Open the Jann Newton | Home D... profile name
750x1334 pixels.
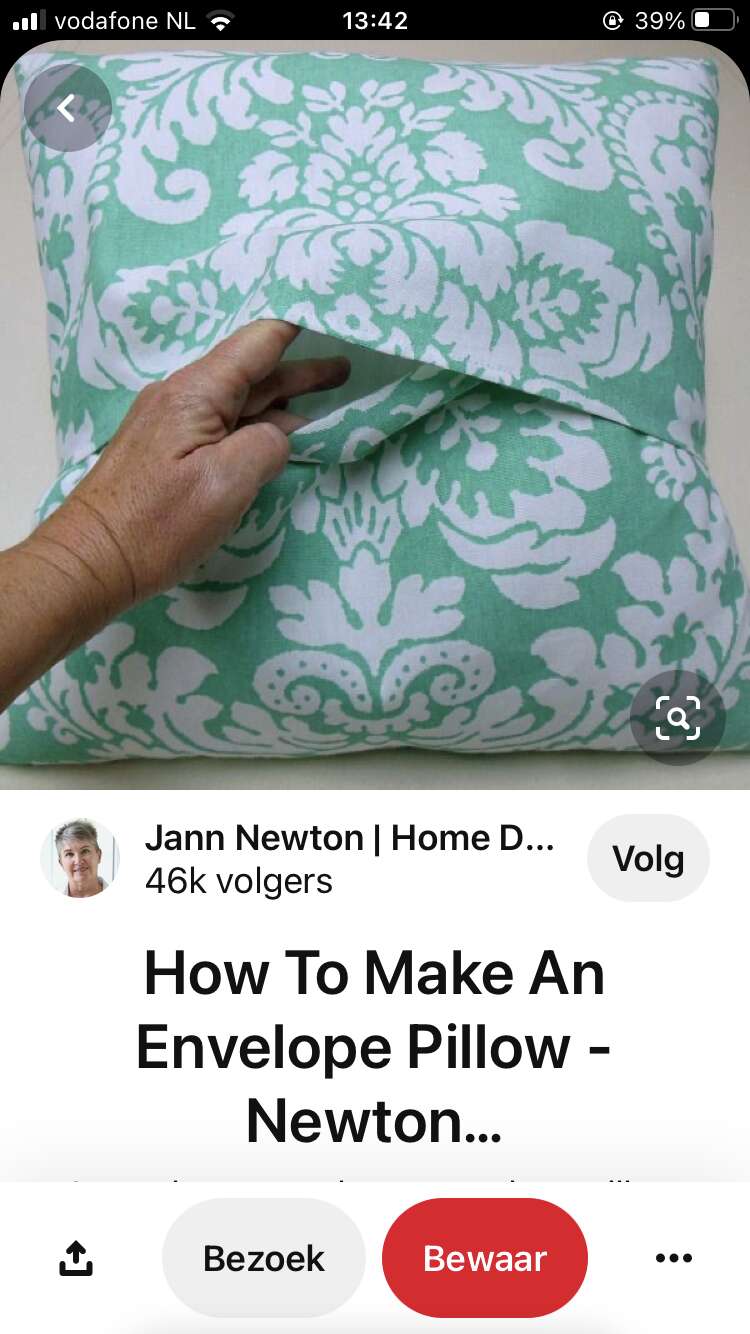coord(349,838)
